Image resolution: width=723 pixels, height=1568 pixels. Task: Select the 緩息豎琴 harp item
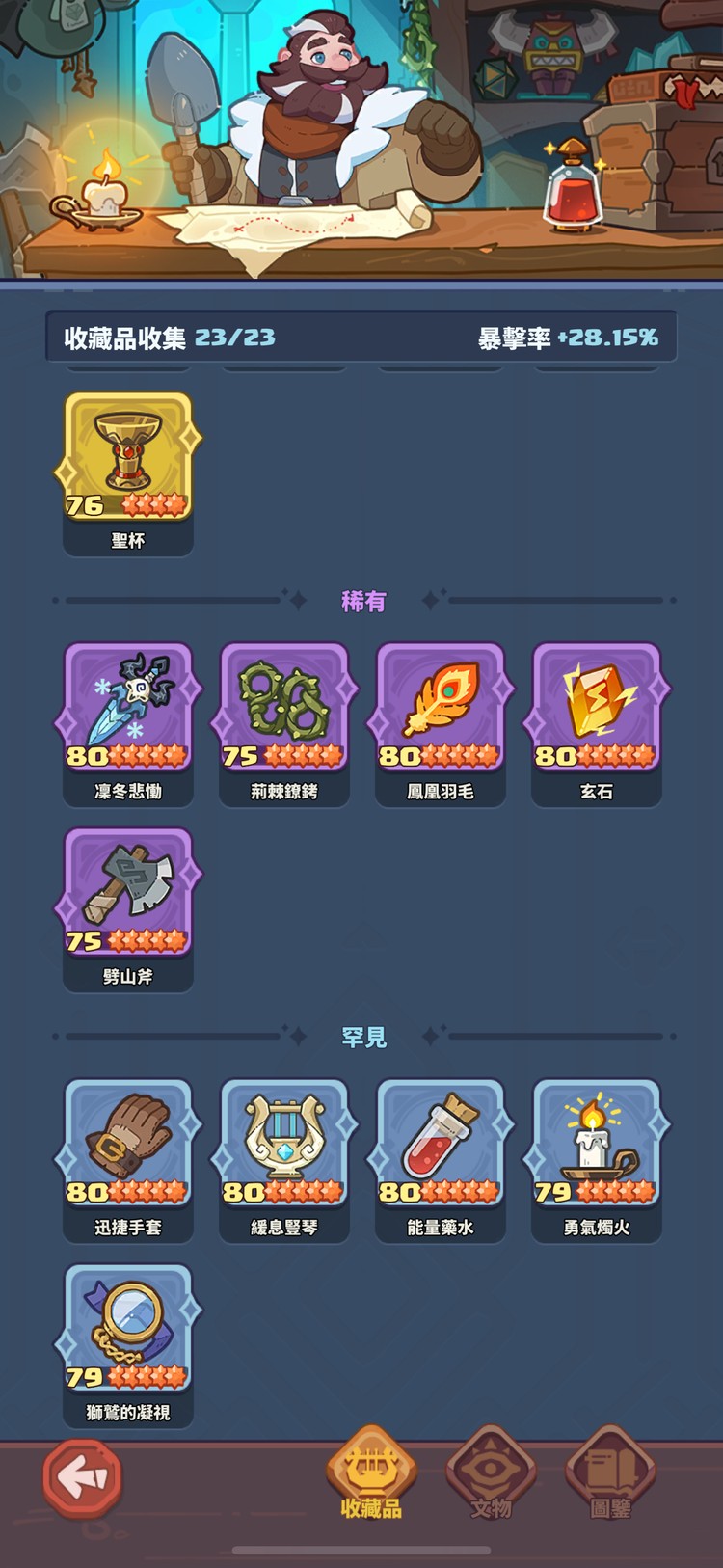tap(284, 1160)
